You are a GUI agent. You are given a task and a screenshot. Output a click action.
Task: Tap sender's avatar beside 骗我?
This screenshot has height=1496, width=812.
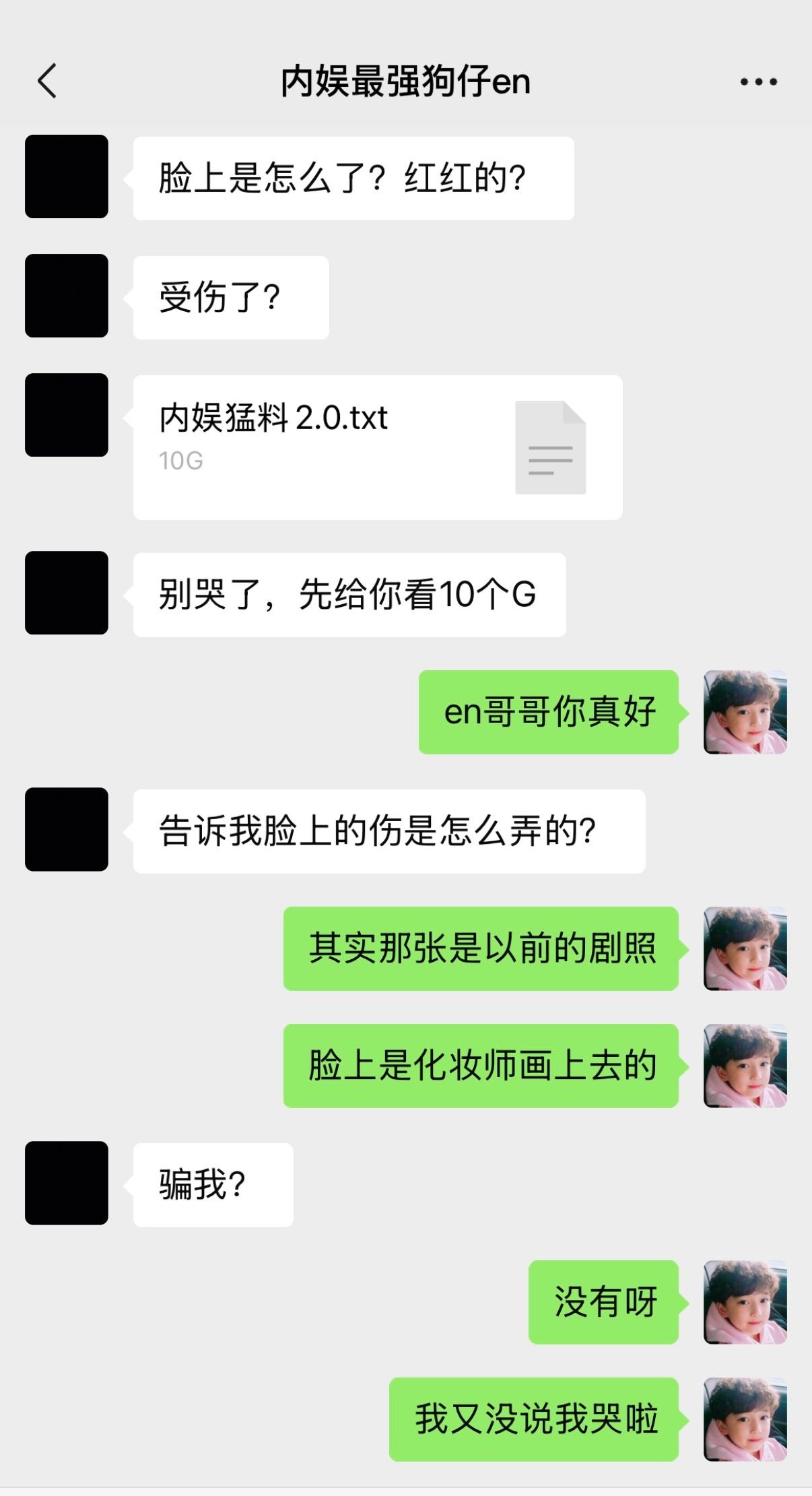pyautogui.click(x=67, y=1183)
